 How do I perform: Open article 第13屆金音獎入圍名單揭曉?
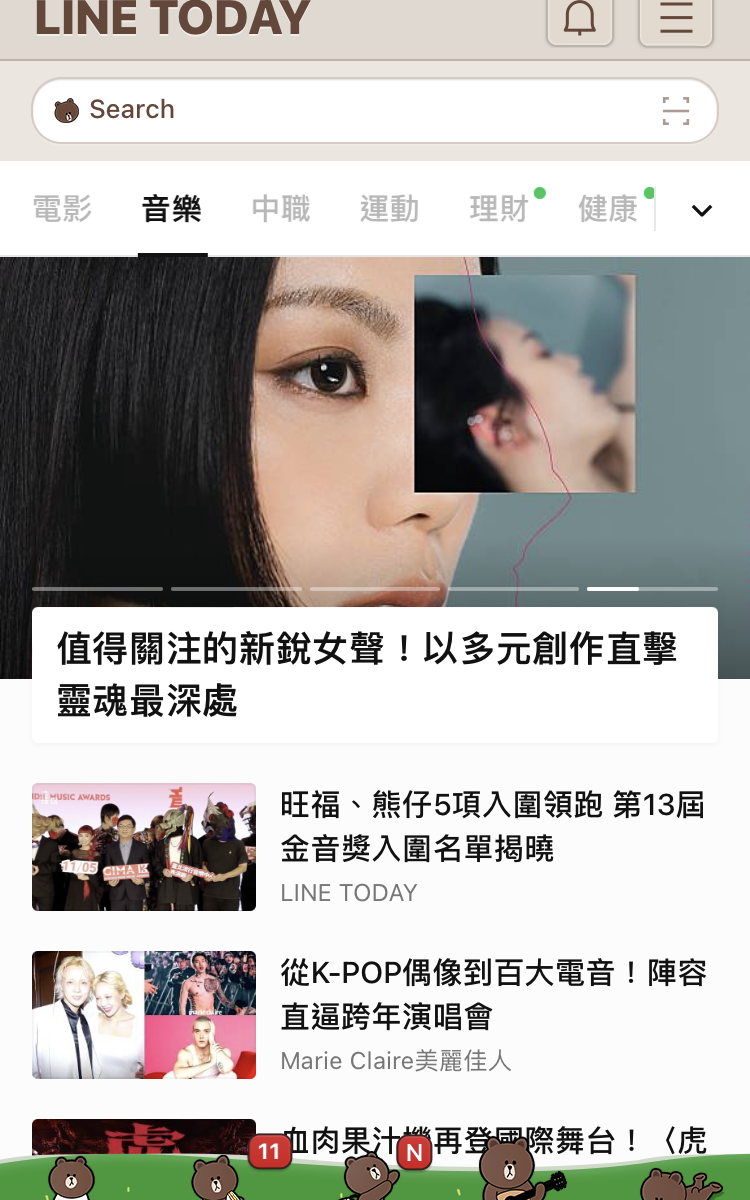[492, 827]
